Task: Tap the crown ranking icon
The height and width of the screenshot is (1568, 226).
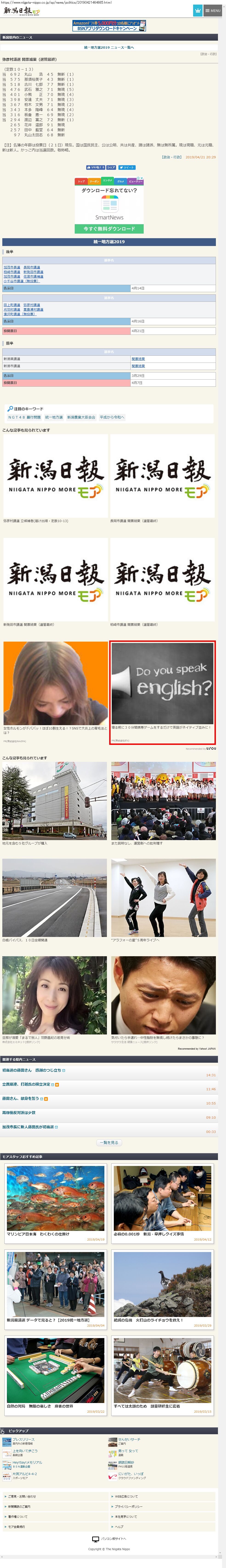Action: pos(197,10)
